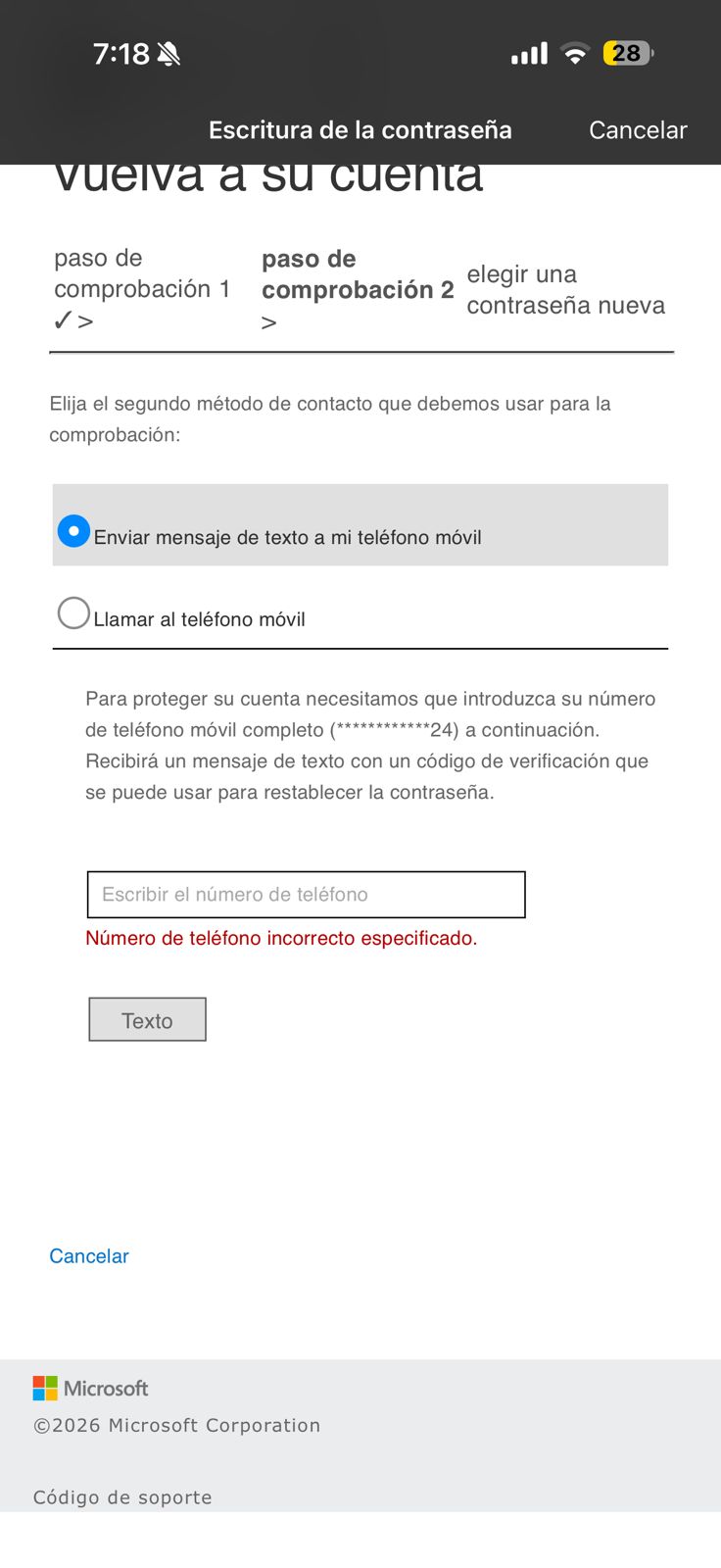Tap the Texto button

click(147, 1020)
